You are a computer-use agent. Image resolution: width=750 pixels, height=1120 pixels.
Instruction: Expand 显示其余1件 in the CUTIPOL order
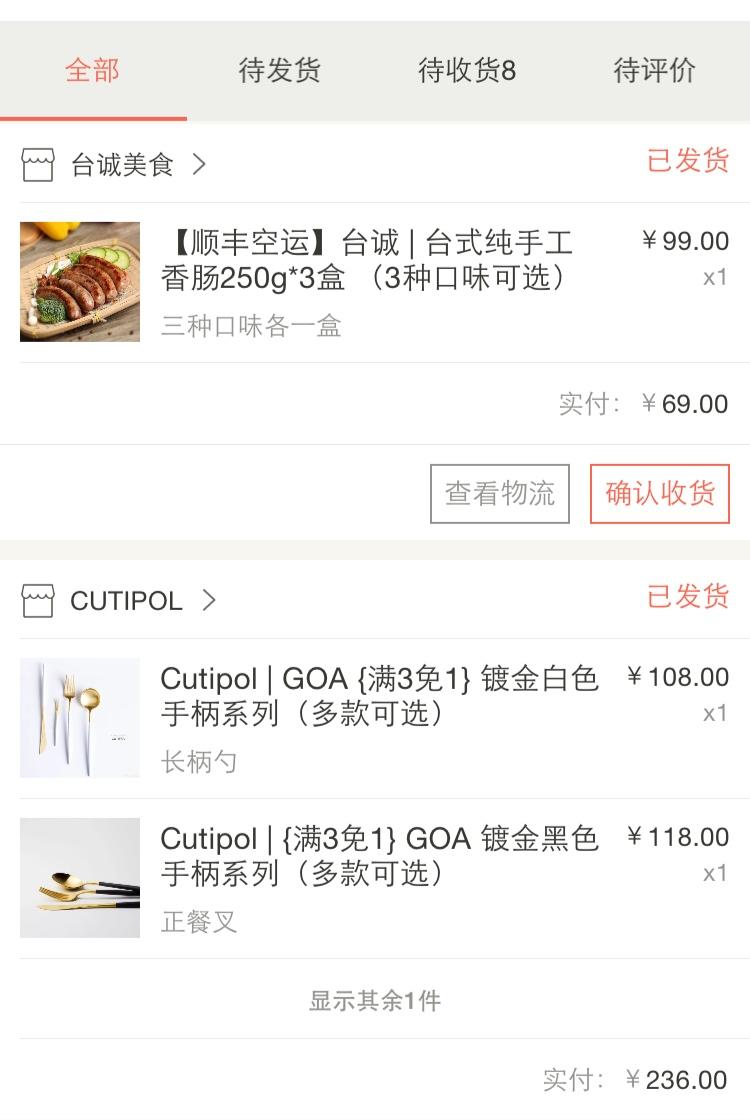pyautogui.click(x=375, y=1000)
